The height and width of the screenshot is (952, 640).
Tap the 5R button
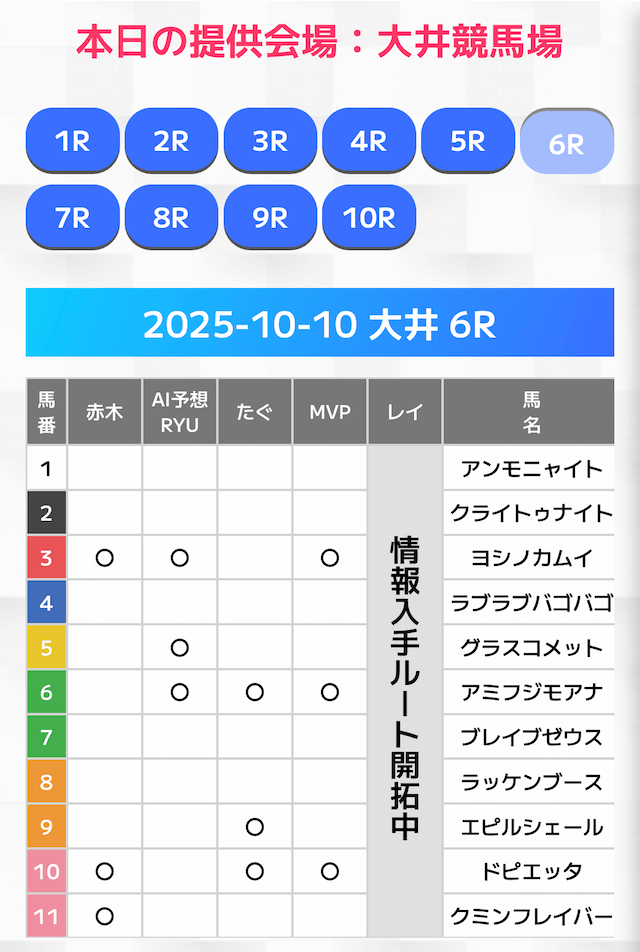[467, 141]
